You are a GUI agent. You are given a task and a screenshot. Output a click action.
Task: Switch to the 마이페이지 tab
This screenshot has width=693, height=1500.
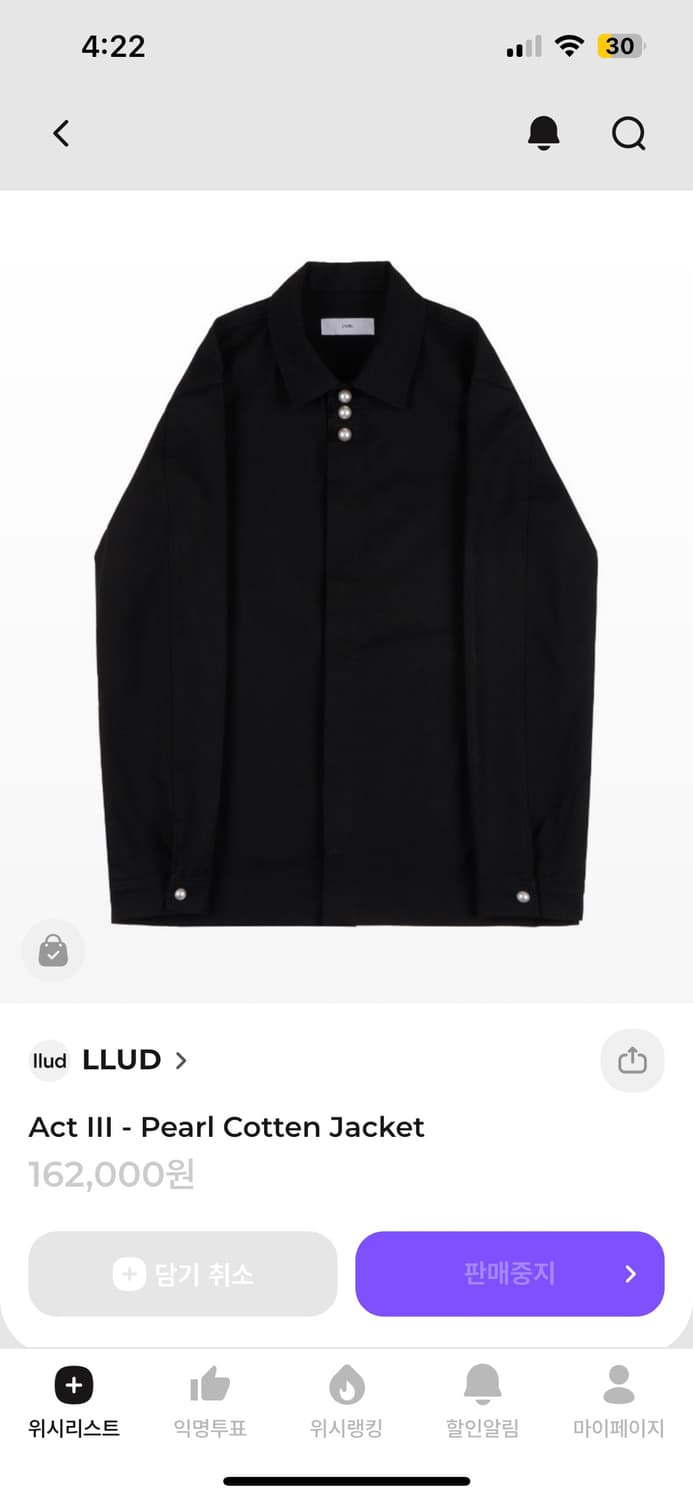pos(619,1402)
